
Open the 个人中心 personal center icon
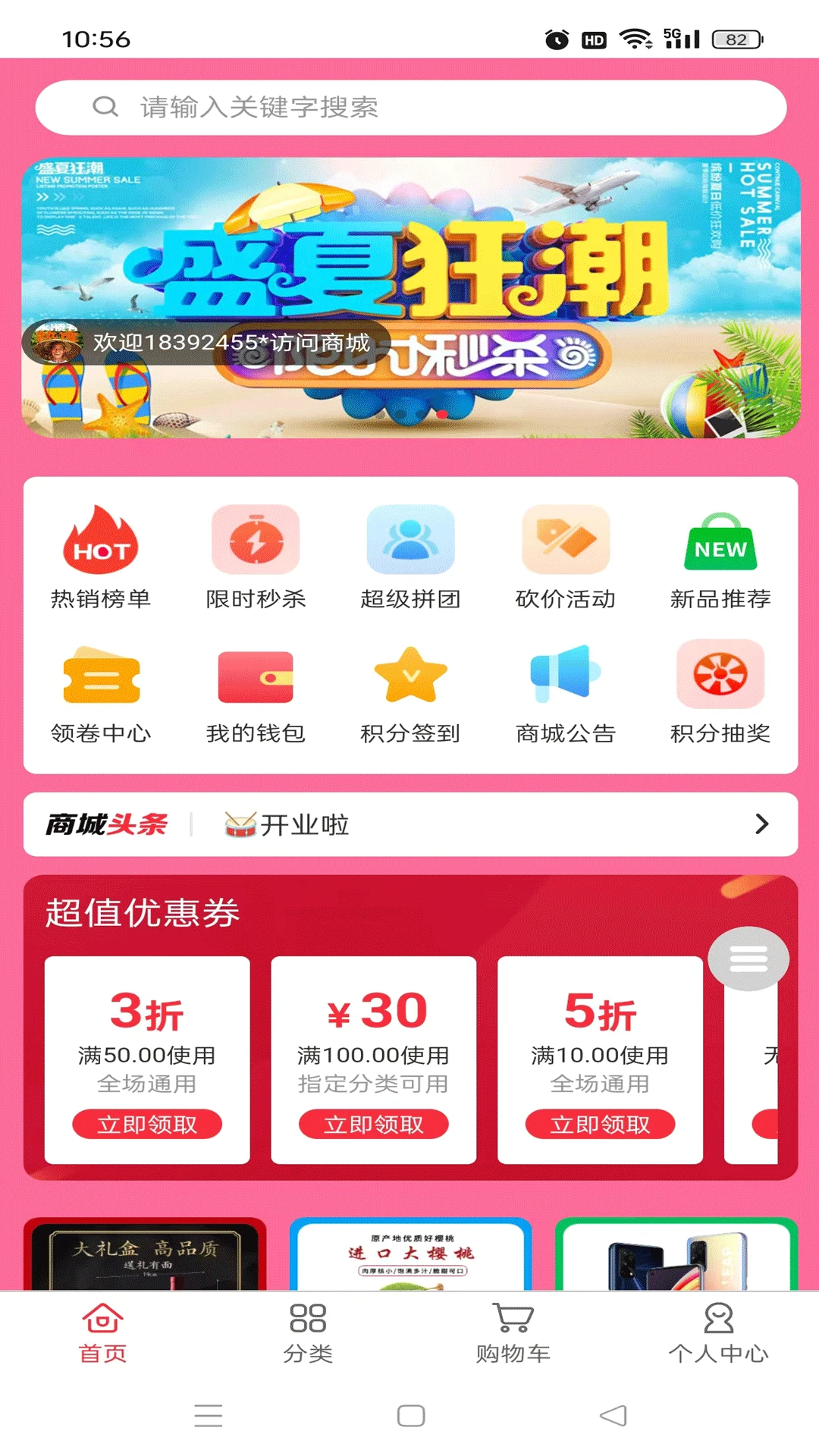(x=717, y=1335)
